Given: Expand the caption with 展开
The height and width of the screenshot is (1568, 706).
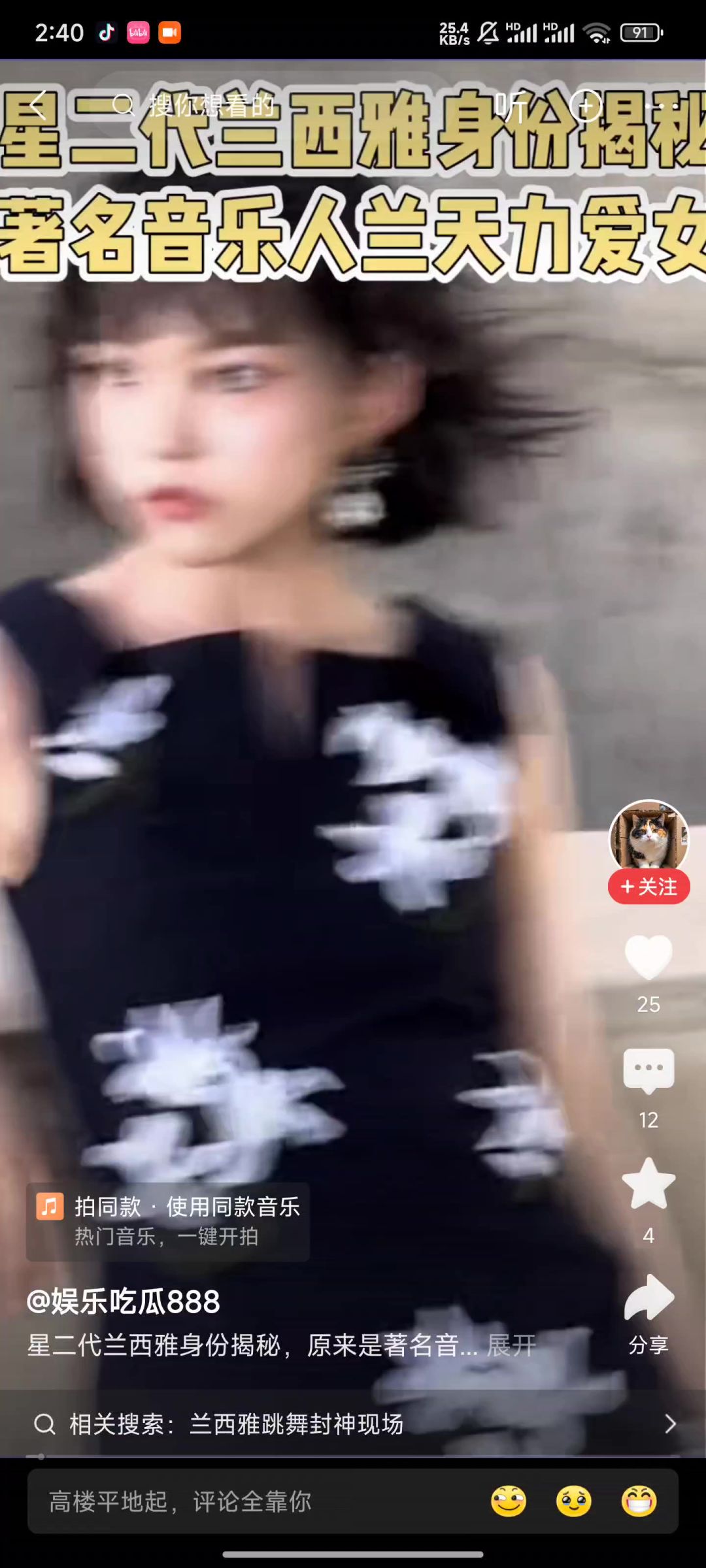Looking at the screenshot, I should point(511,1345).
